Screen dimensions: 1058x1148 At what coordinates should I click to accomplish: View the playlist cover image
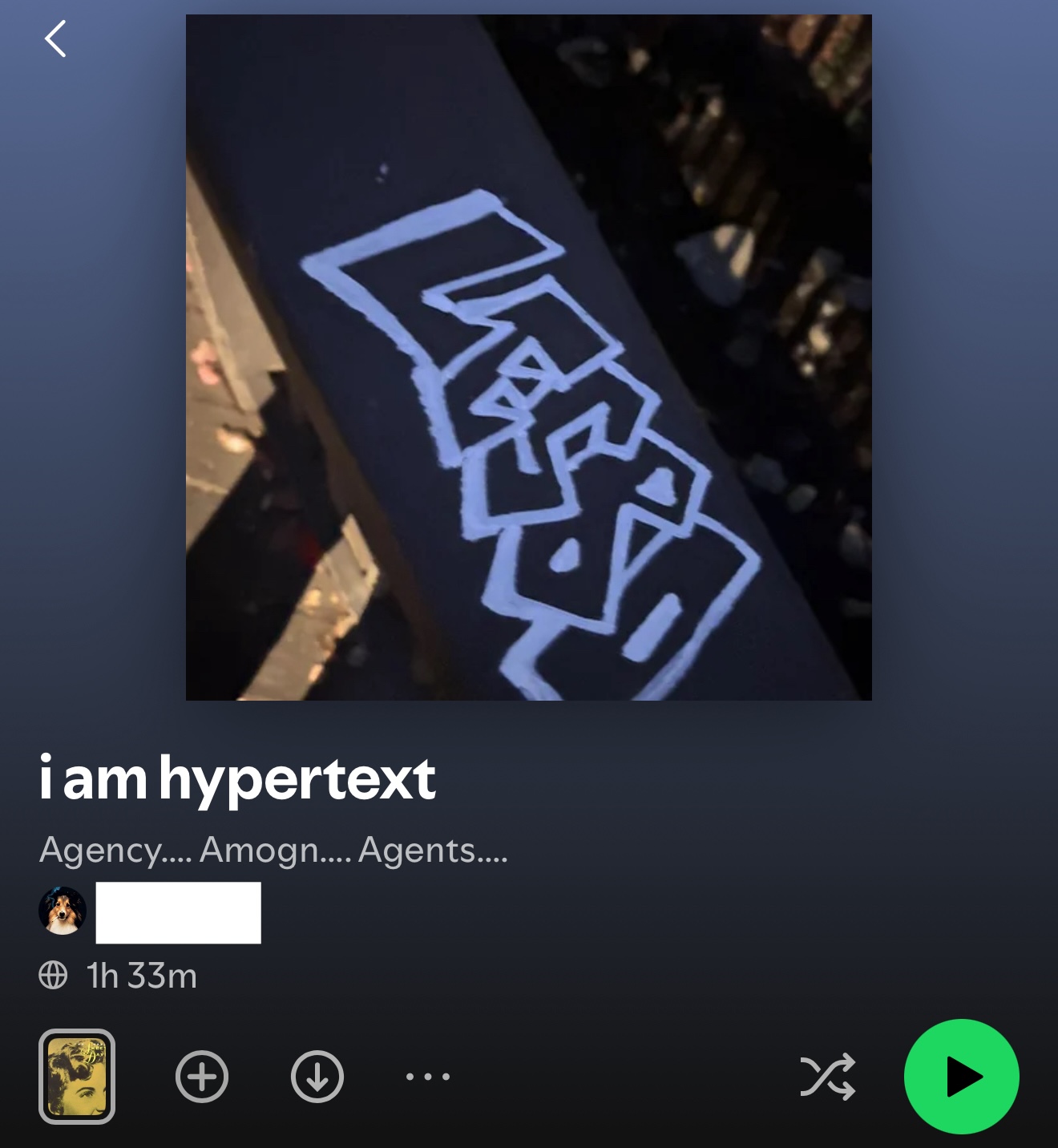528,358
